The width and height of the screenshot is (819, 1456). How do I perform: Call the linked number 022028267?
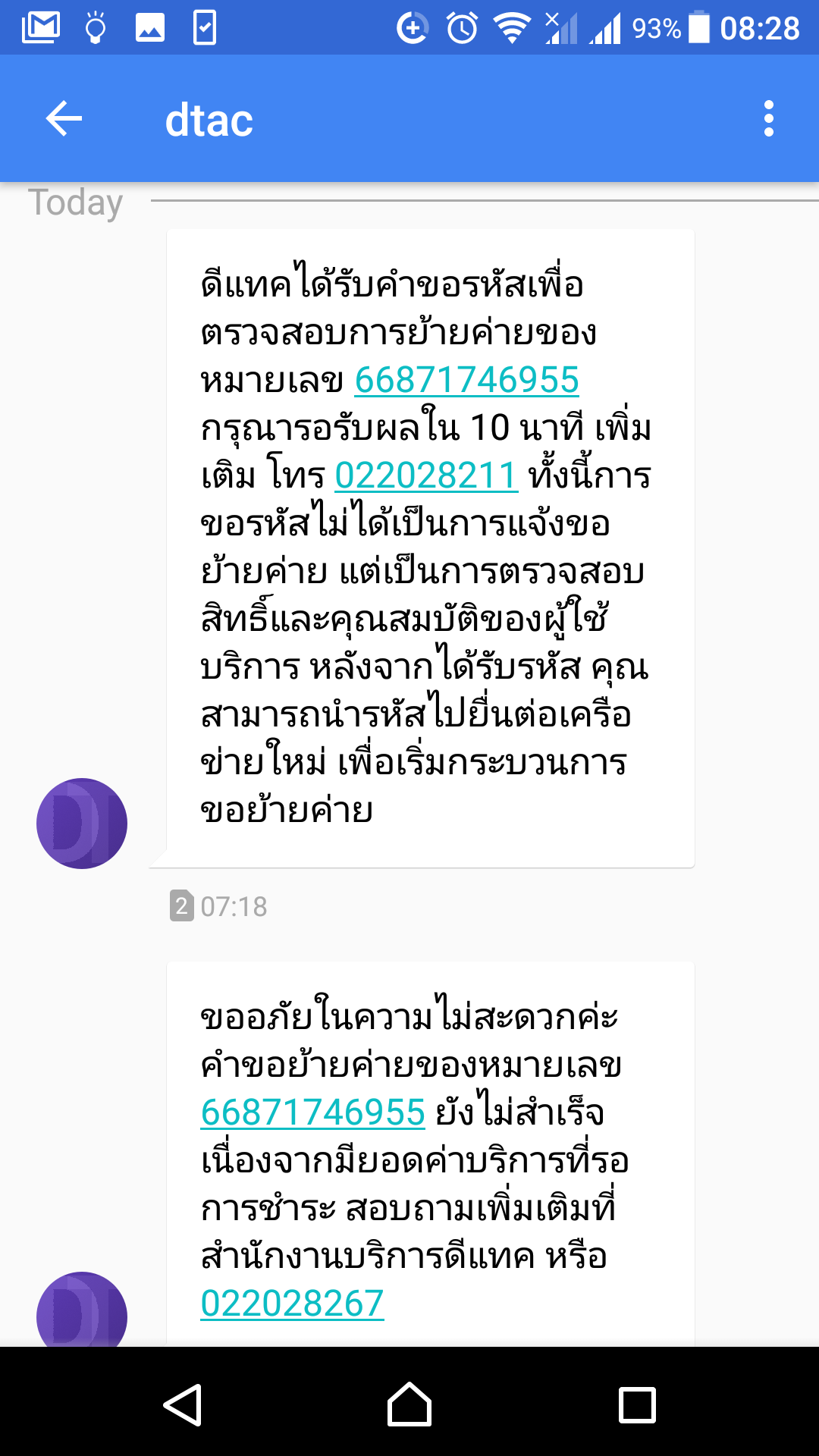coord(292,1304)
